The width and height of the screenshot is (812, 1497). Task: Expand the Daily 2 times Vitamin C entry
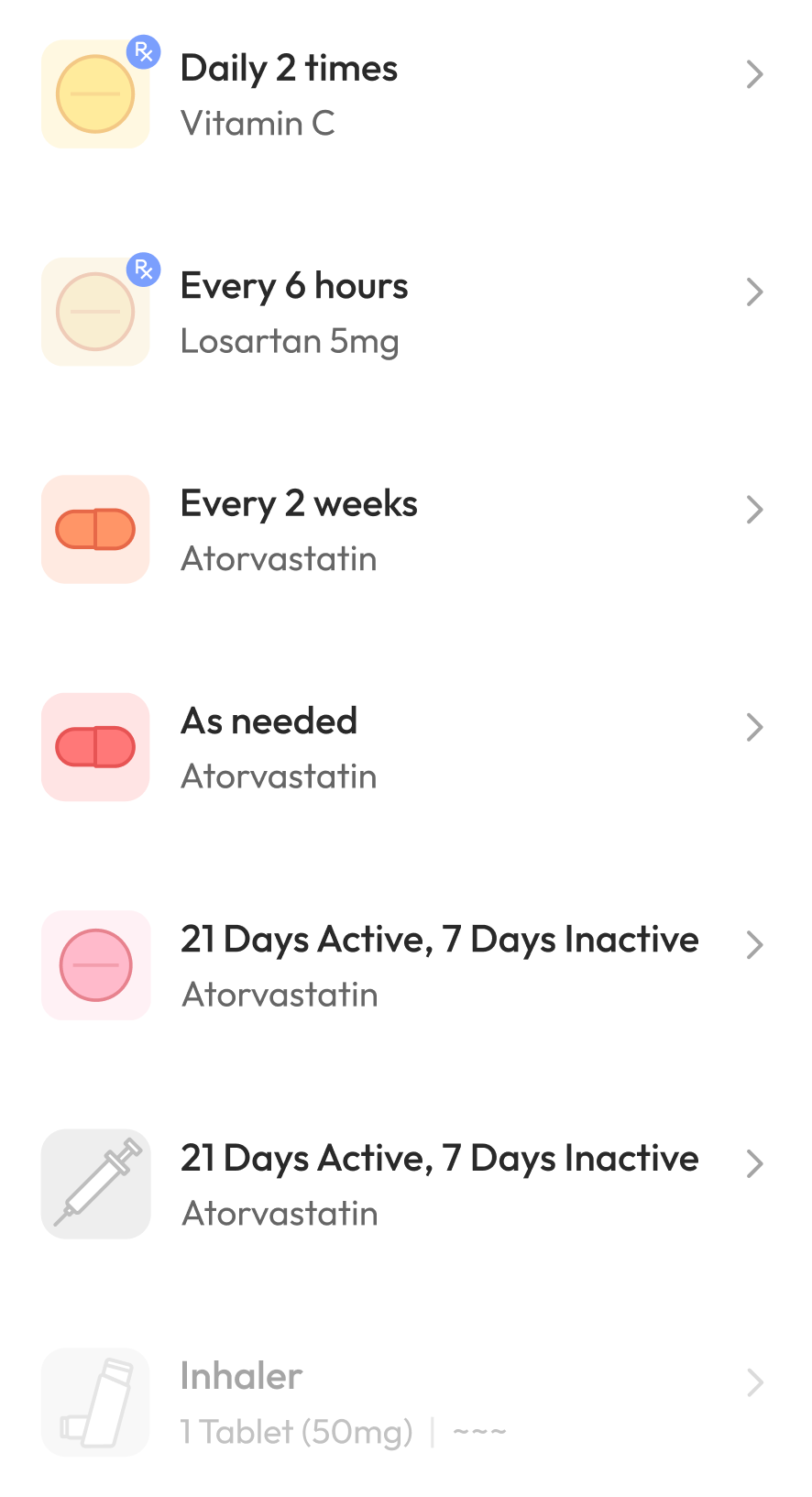(753, 74)
